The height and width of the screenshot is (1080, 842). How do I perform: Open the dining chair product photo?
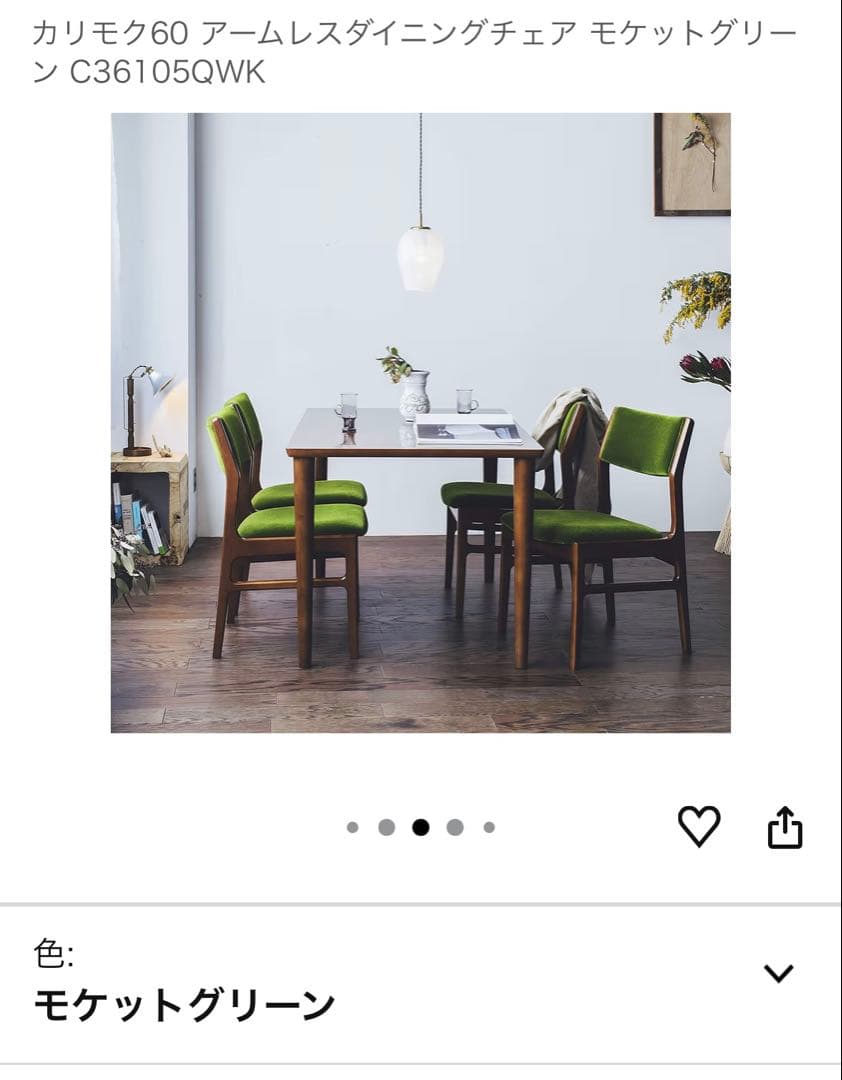(x=420, y=422)
